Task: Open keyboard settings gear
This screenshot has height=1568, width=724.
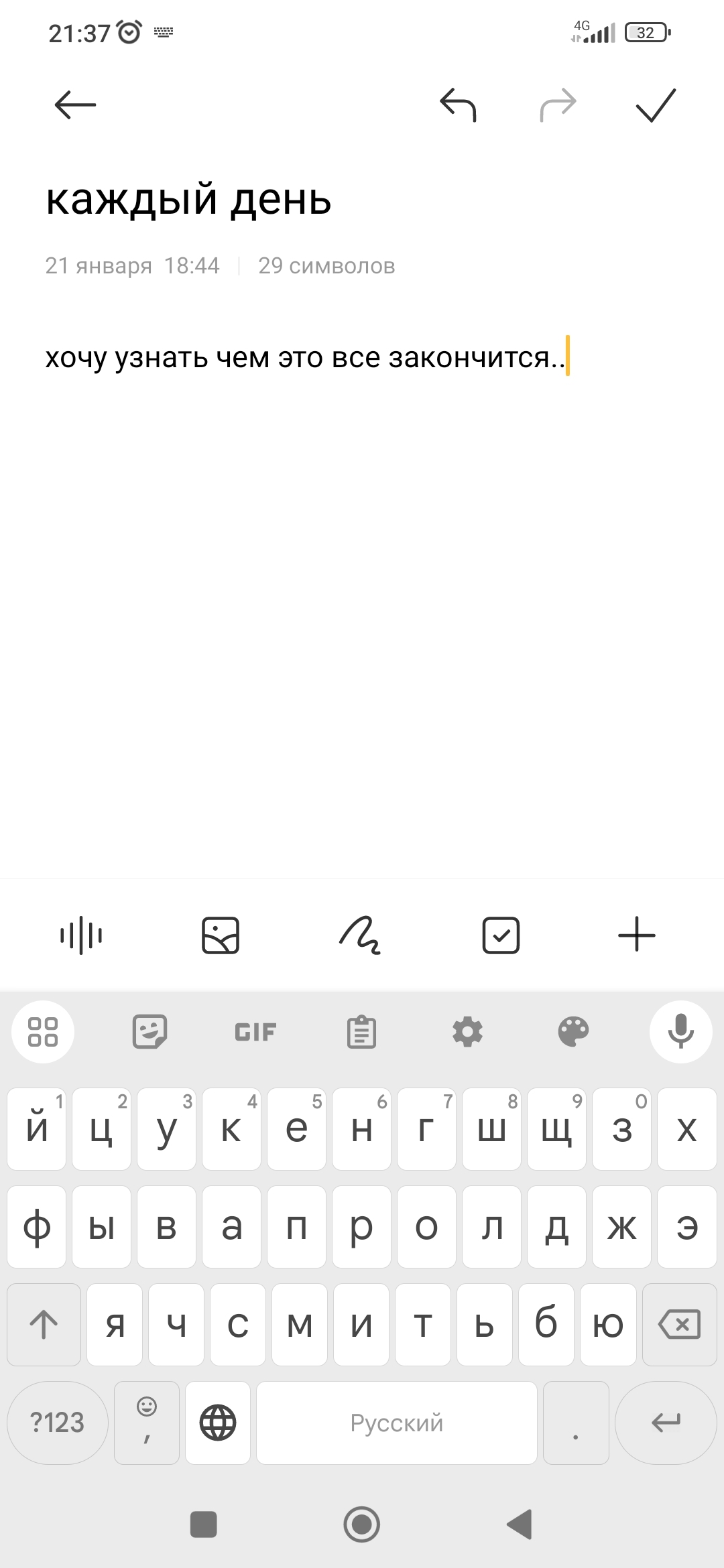Action: pos(467,1032)
